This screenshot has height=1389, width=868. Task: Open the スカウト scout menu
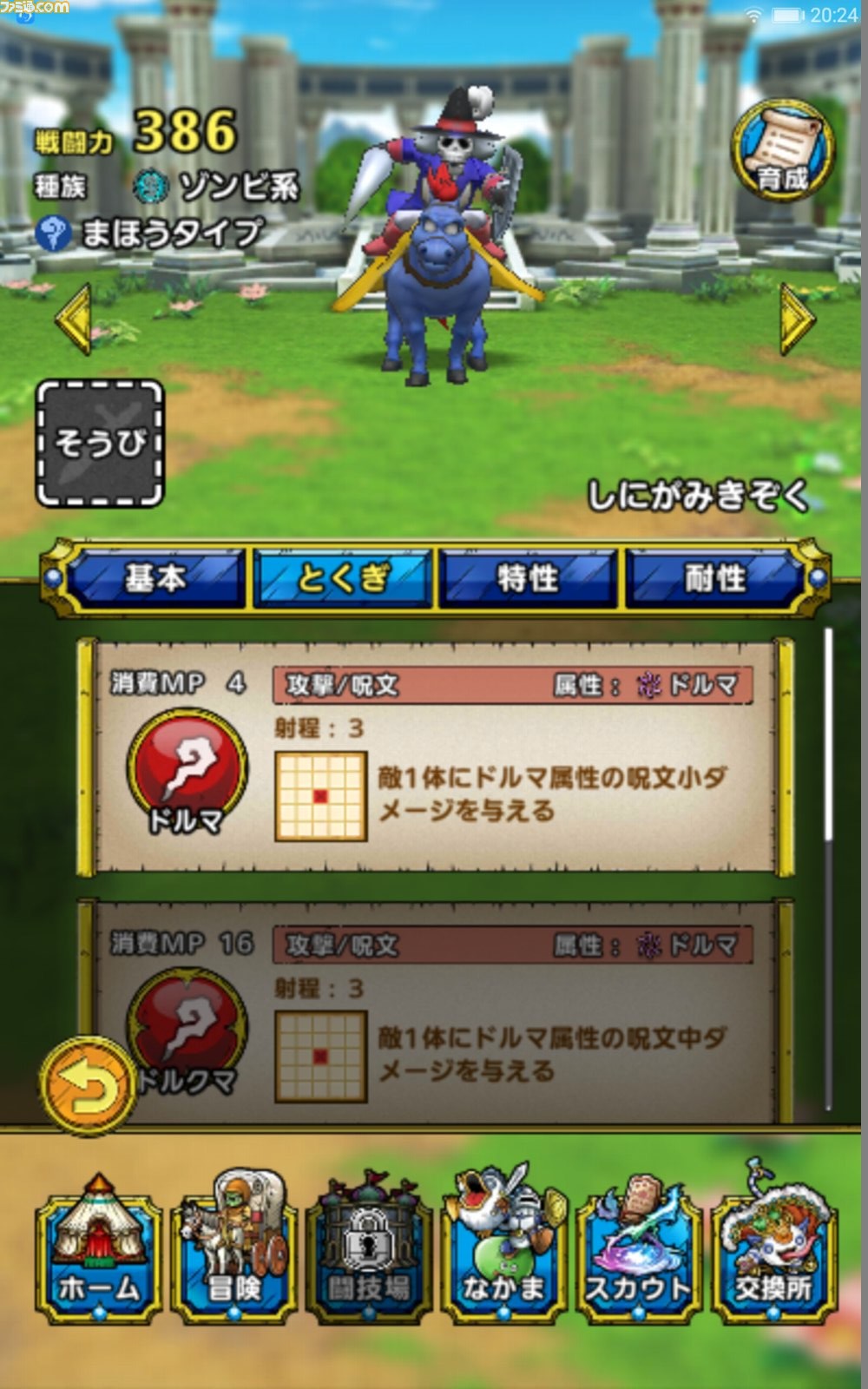640,1248
